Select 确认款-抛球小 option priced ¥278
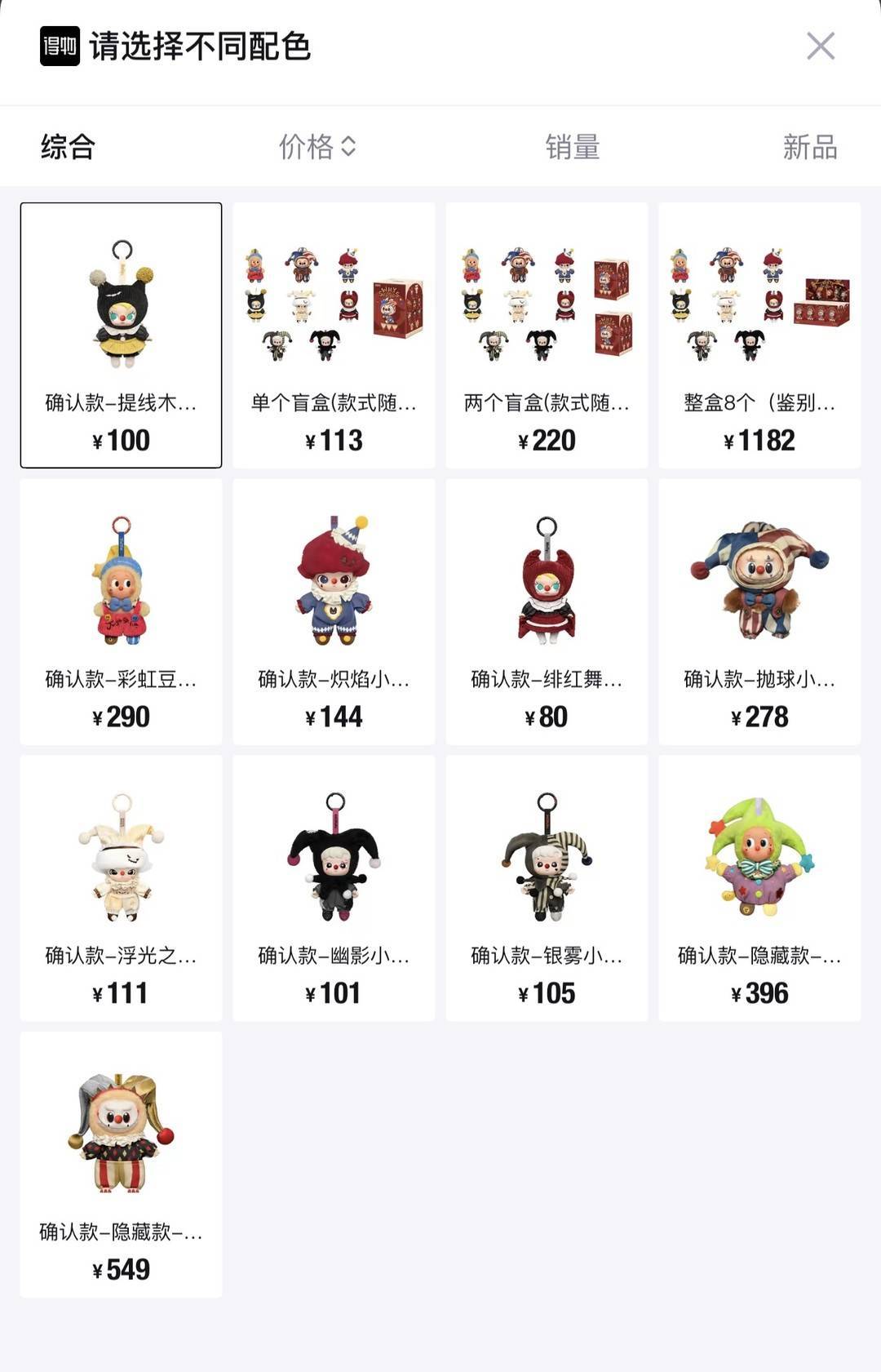The image size is (881, 1372). (759, 611)
